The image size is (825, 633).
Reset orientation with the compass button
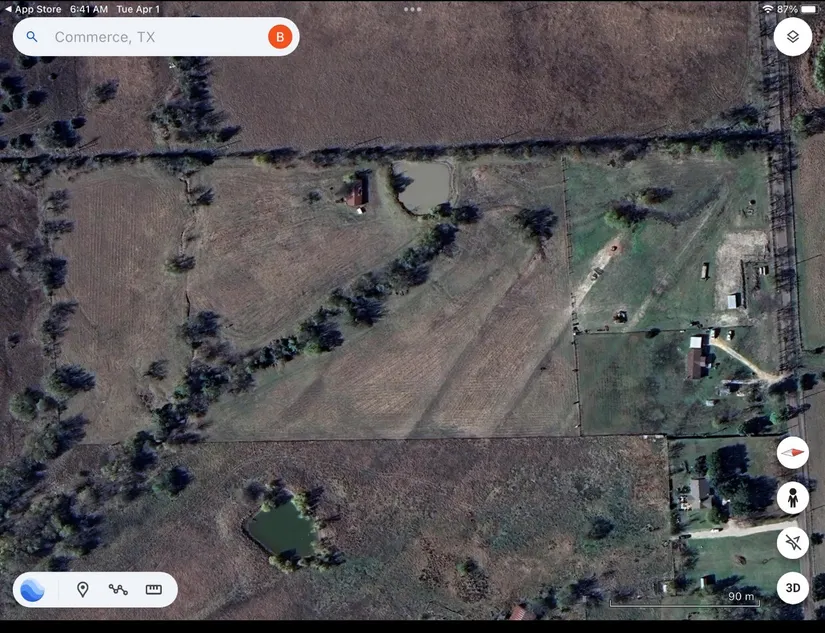pos(793,452)
